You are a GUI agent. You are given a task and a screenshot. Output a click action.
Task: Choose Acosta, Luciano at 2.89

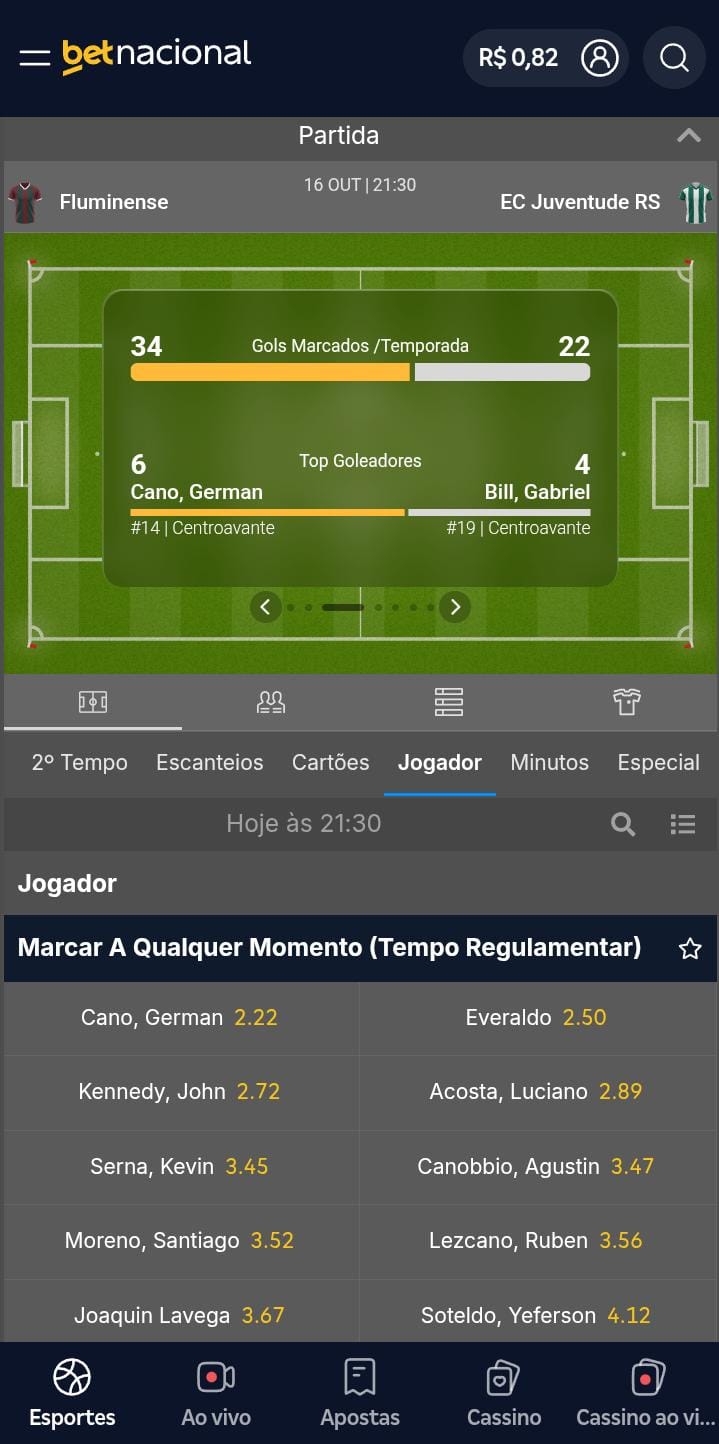(536, 1092)
